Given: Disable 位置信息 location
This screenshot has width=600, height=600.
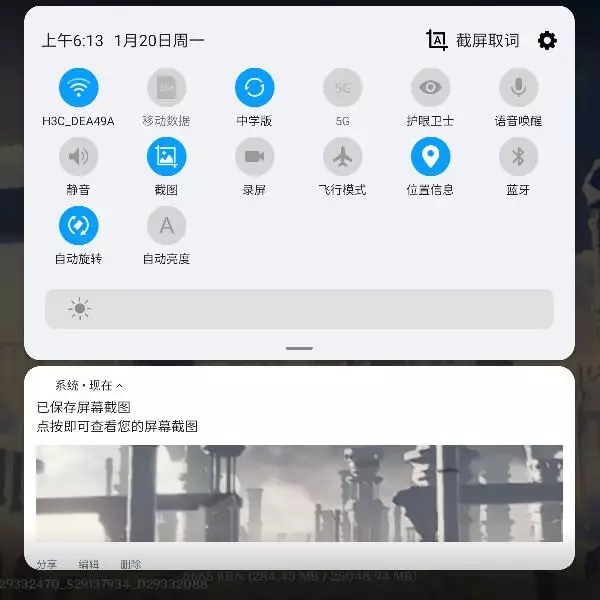Looking at the screenshot, I should (x=430, y=156).
